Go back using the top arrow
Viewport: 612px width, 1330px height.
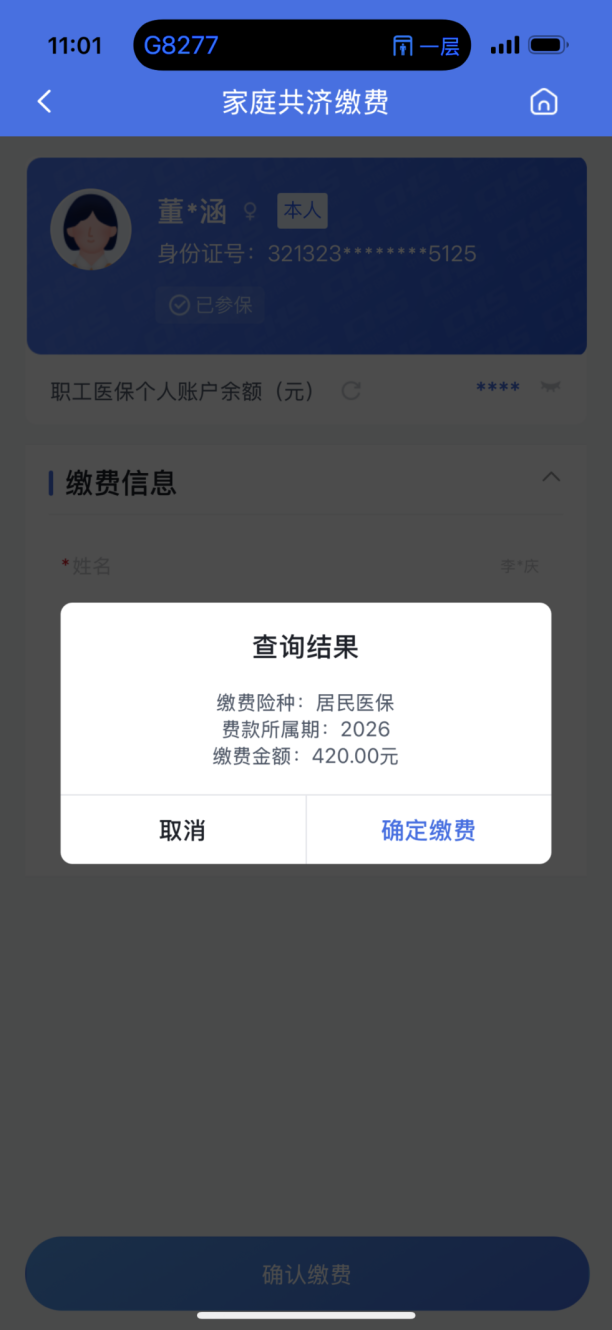coord(44,101)
